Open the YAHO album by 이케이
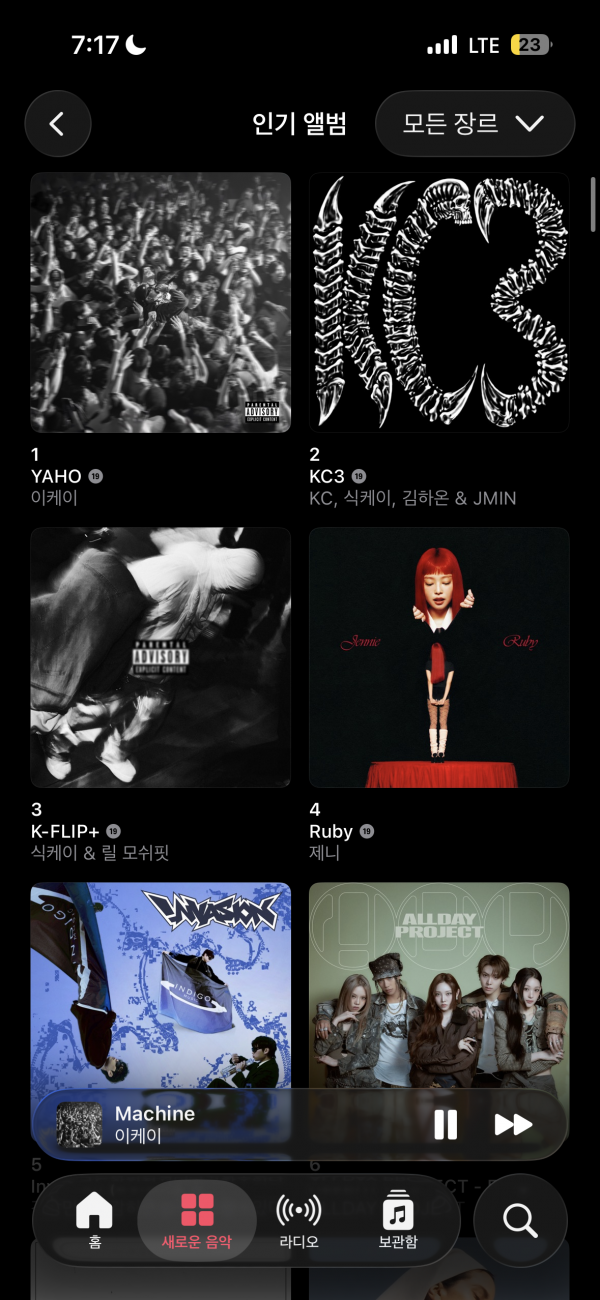The image size is (600, 1300). [160, 302]
